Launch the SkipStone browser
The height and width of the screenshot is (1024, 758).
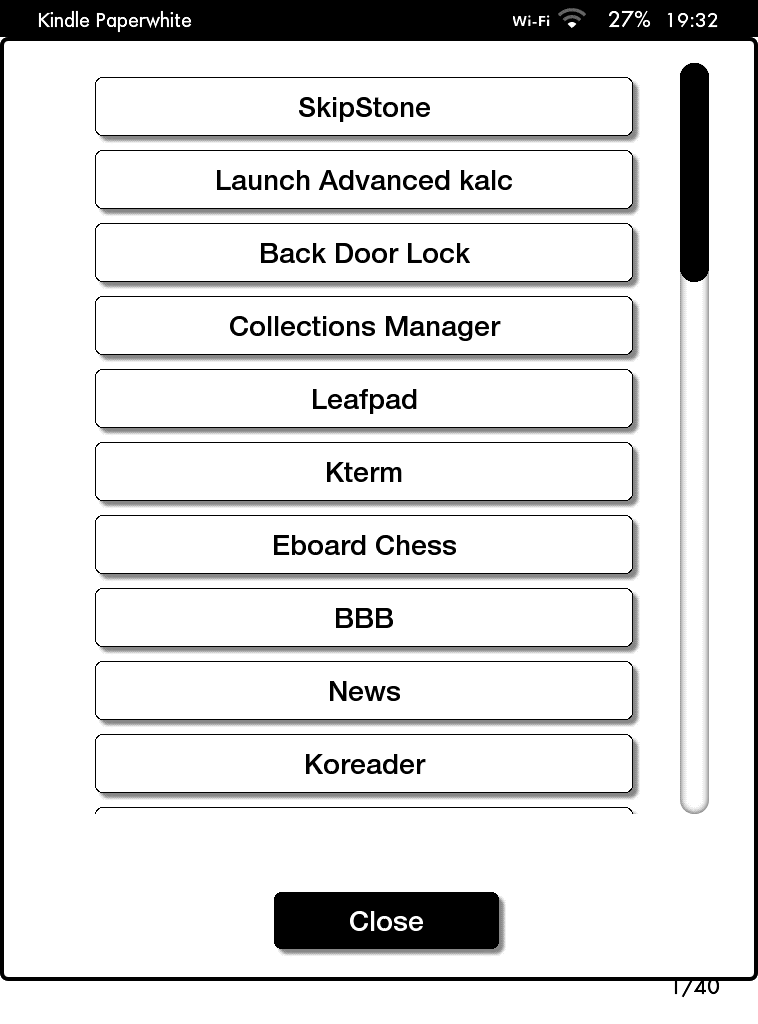pyautogui.click(x=364, y=107)
